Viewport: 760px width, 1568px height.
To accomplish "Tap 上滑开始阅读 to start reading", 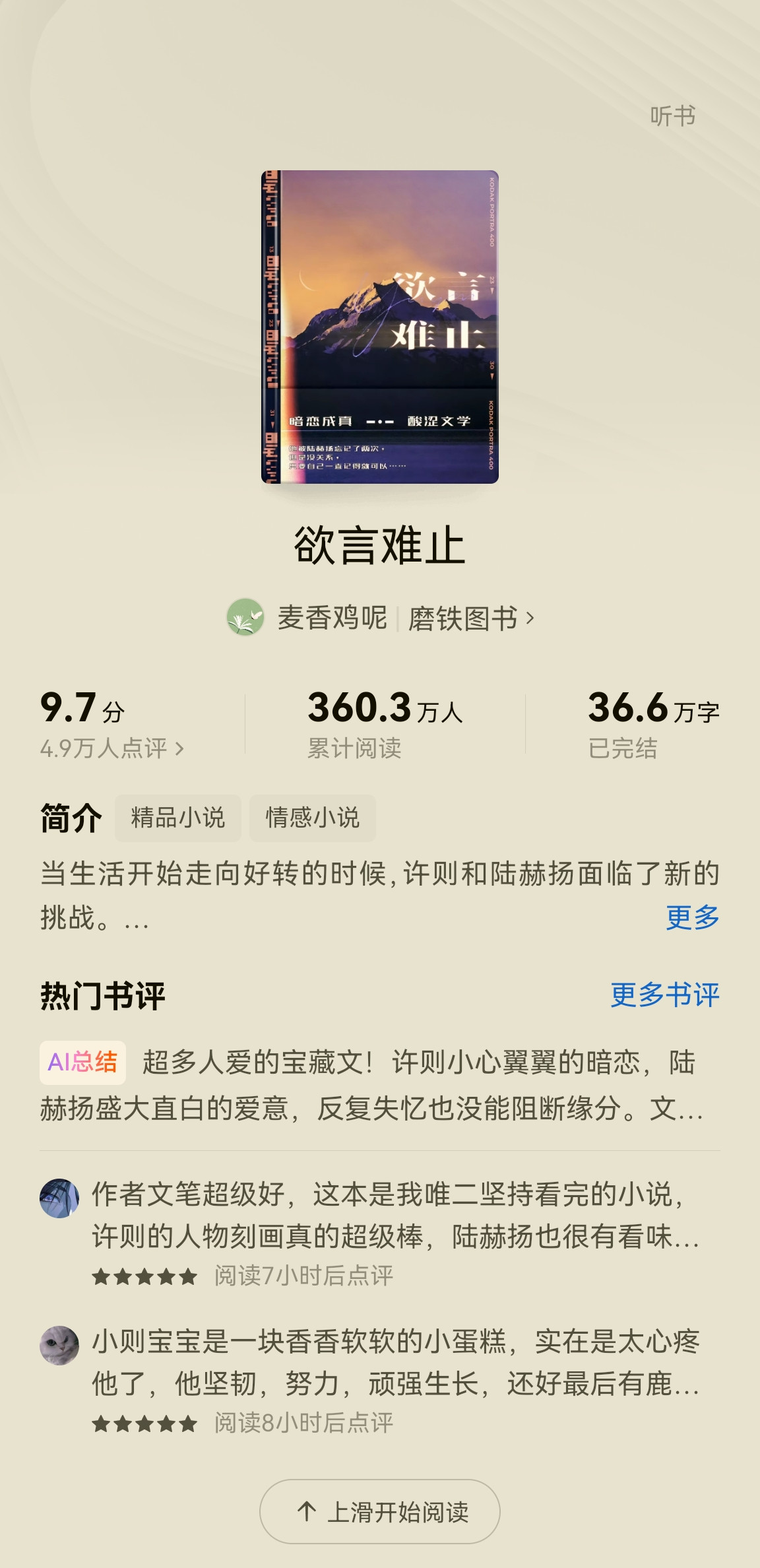I will (380, 1511).
